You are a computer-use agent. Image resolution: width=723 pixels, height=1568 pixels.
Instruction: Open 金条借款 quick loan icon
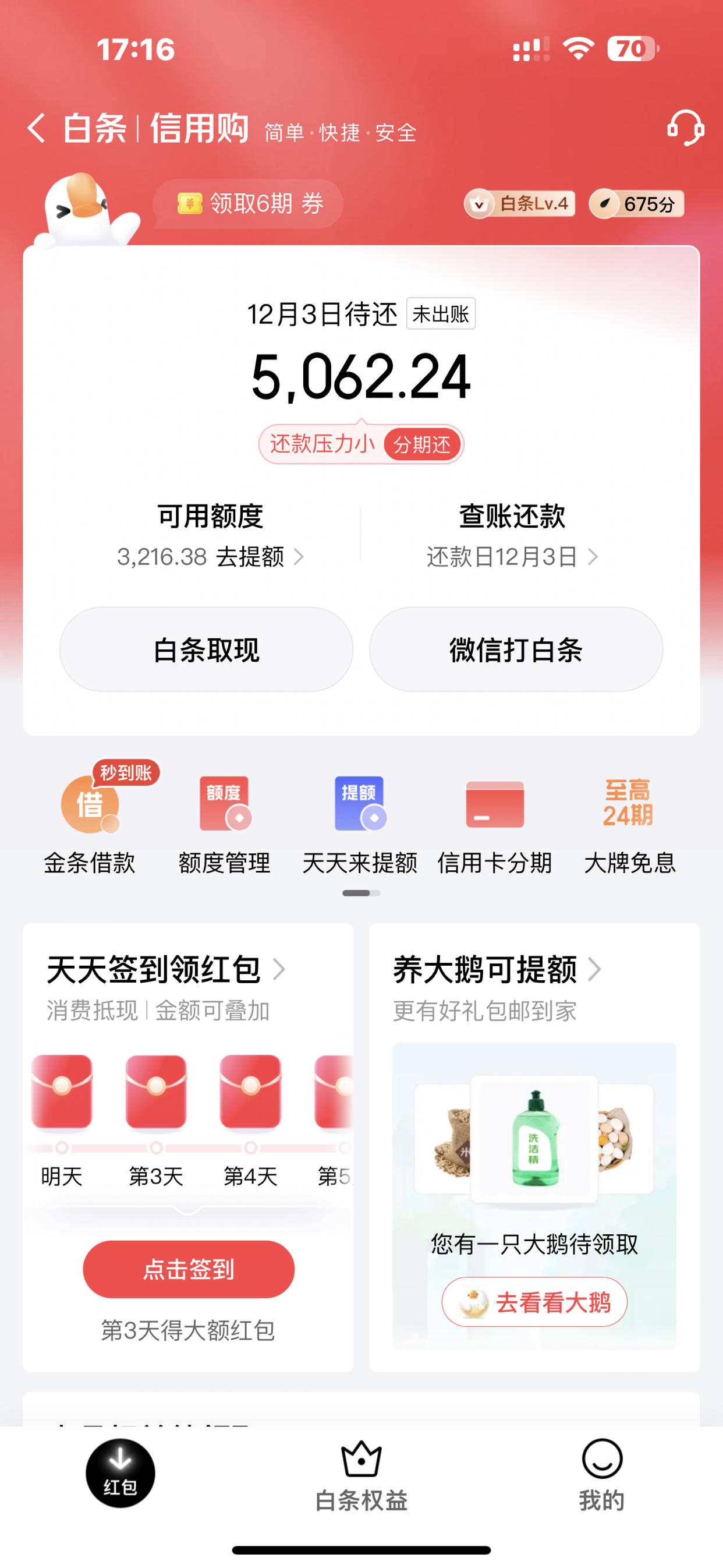pos(90,819)
